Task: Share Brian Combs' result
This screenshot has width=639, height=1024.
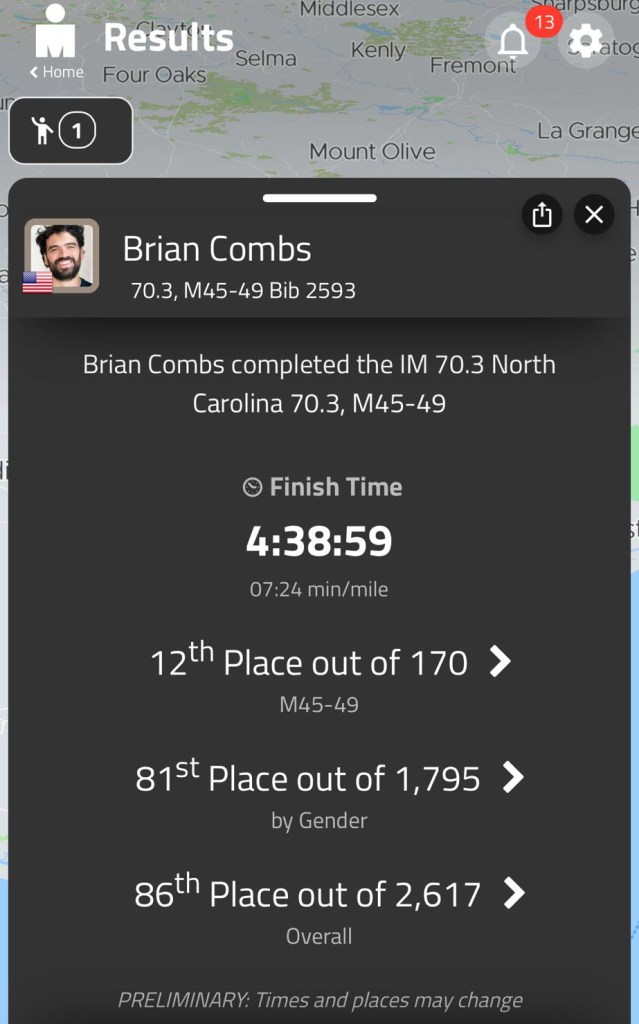Action: pos(542,215)
